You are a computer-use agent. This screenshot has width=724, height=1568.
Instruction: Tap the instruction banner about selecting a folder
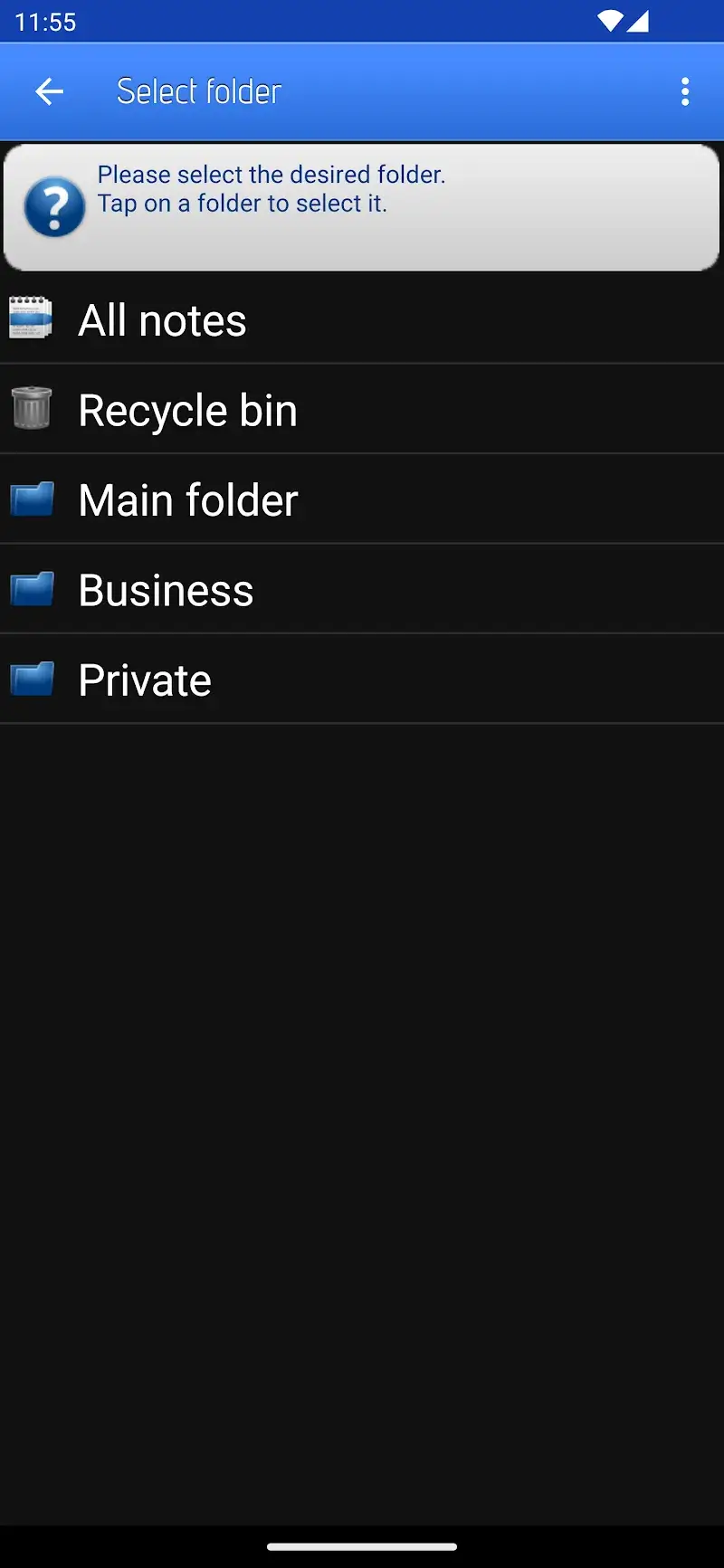coord(362,206)
